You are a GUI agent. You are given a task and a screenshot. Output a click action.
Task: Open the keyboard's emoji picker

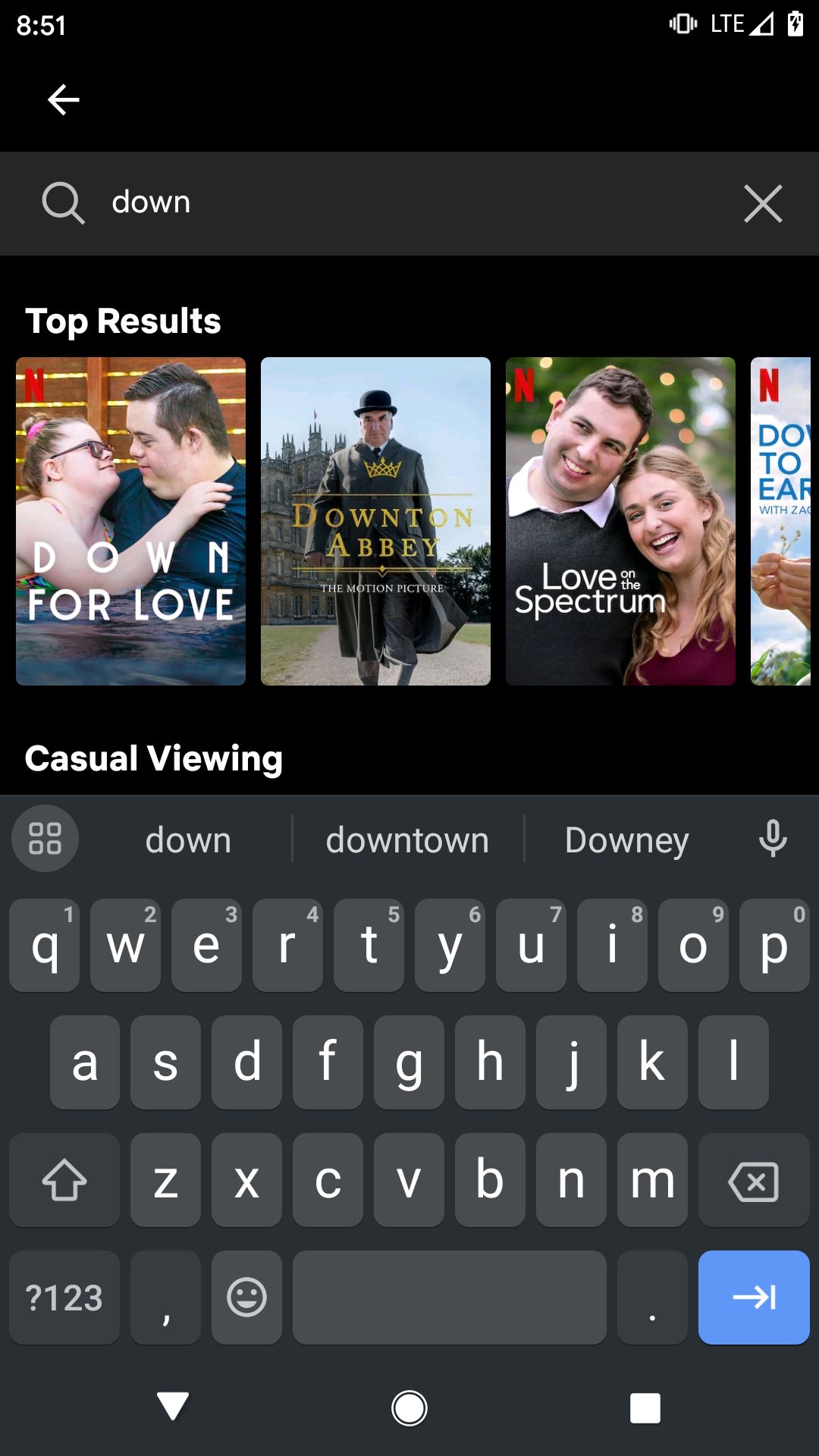246,1298
